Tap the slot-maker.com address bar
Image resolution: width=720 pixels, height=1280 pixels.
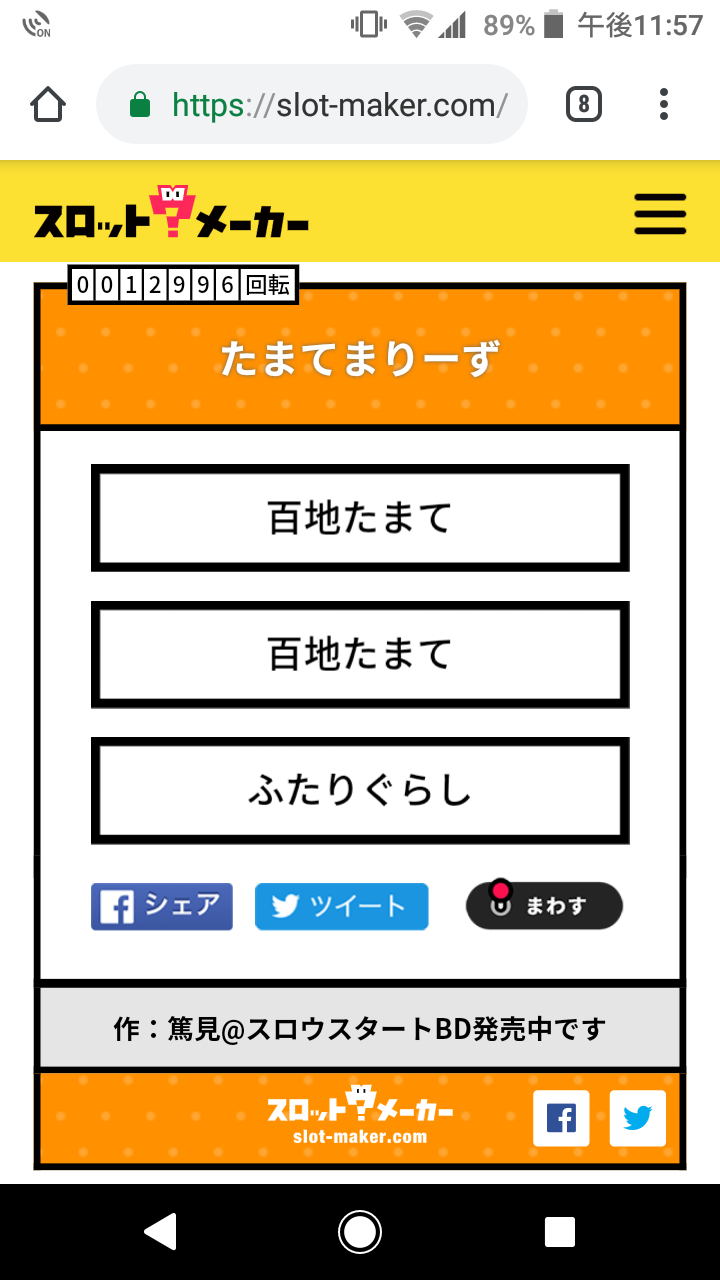(x=312, y=104)
